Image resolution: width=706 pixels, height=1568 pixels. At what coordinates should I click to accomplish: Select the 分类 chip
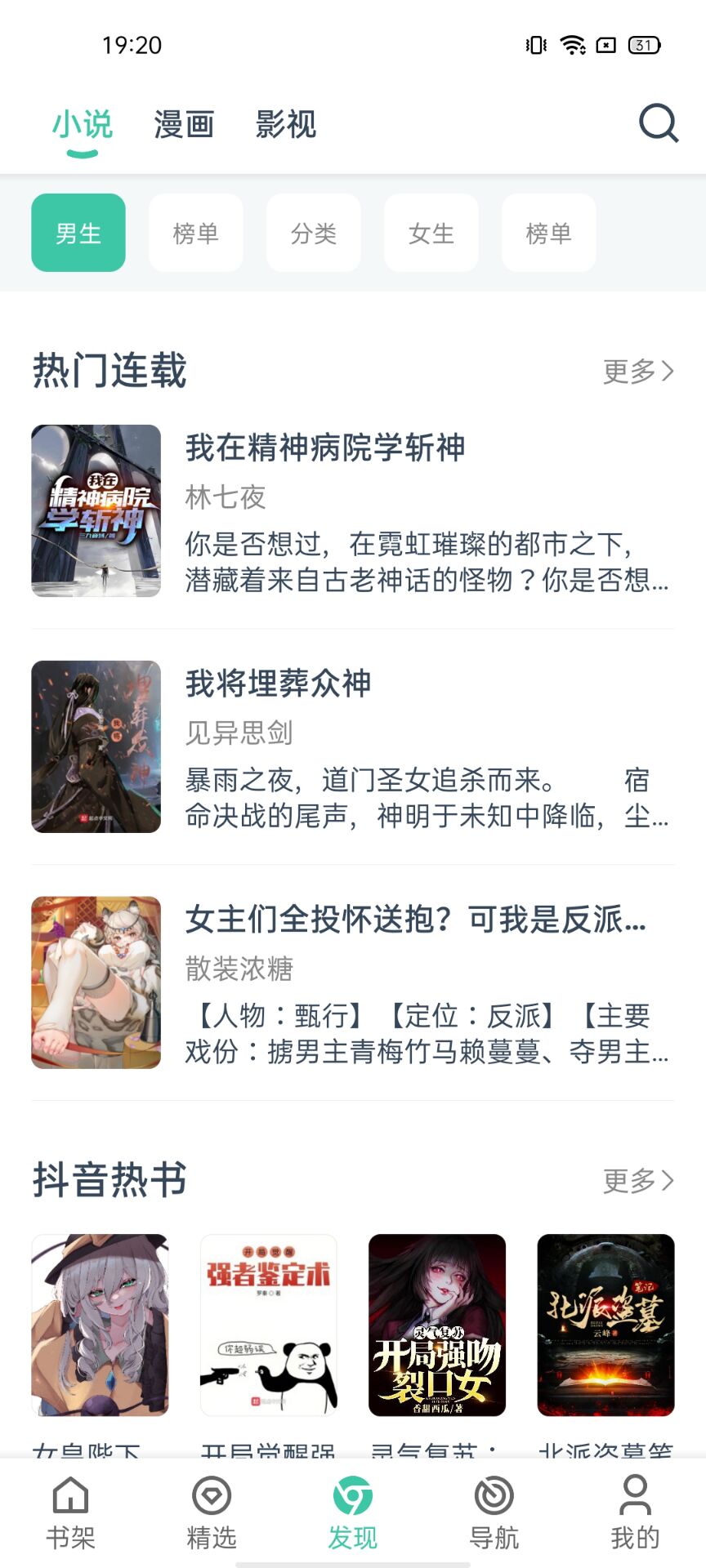314,233
